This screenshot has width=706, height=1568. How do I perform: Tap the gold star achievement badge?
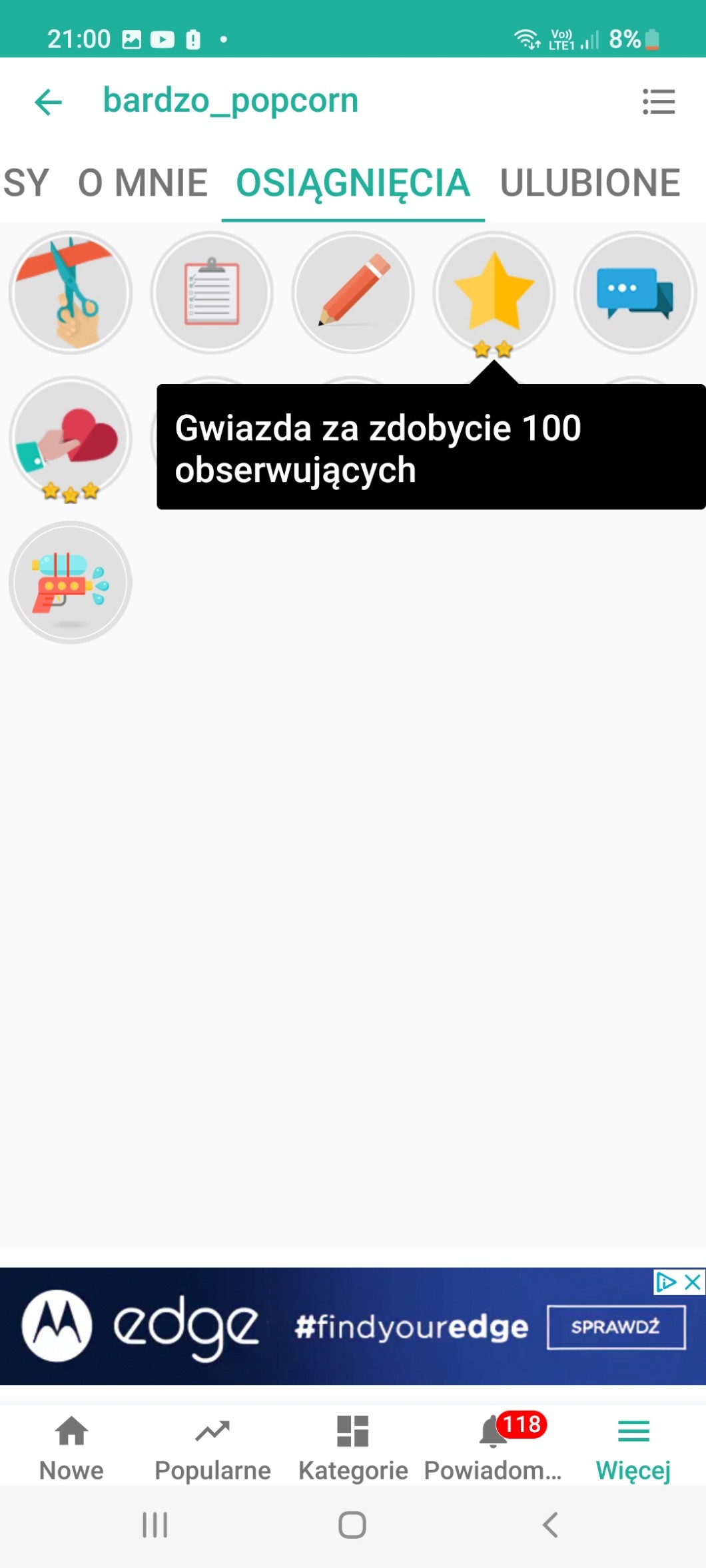click(494, 293)
